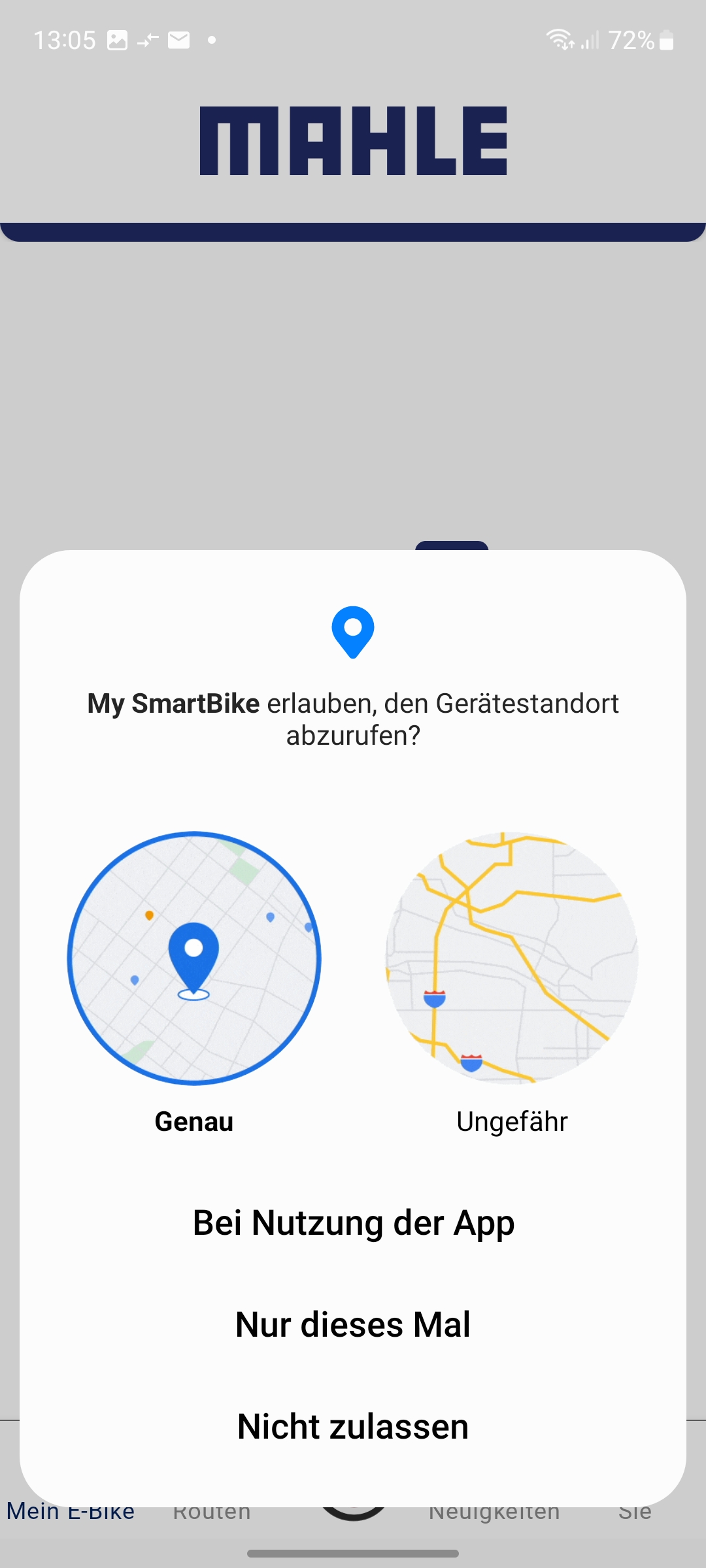Grant location access Nur dieses Mal
This screenshot has height=1568, width=706.
pos(353,1325)
